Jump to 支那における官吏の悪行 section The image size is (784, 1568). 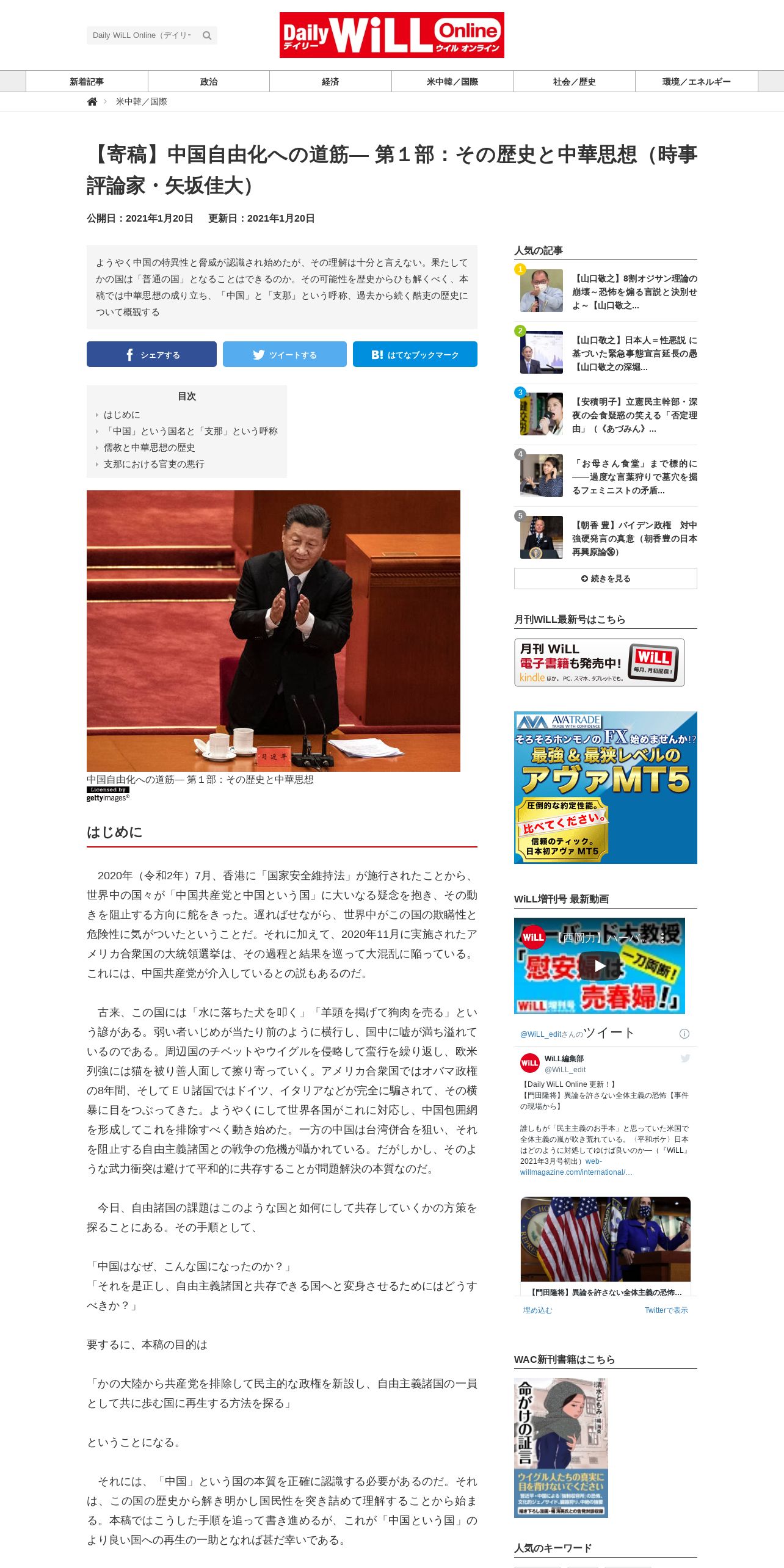[154, 464]
